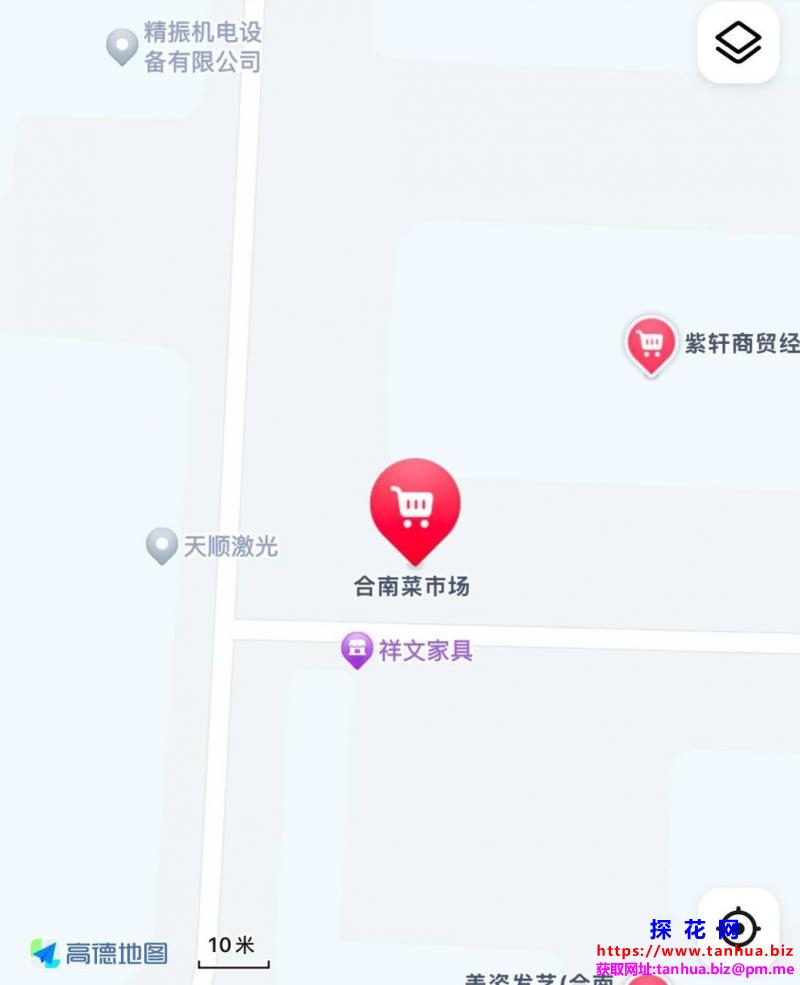The width and height of the screenshot is (800, 985).
Task: Select the 天顺激光 location marker
Action: [161, 546]
